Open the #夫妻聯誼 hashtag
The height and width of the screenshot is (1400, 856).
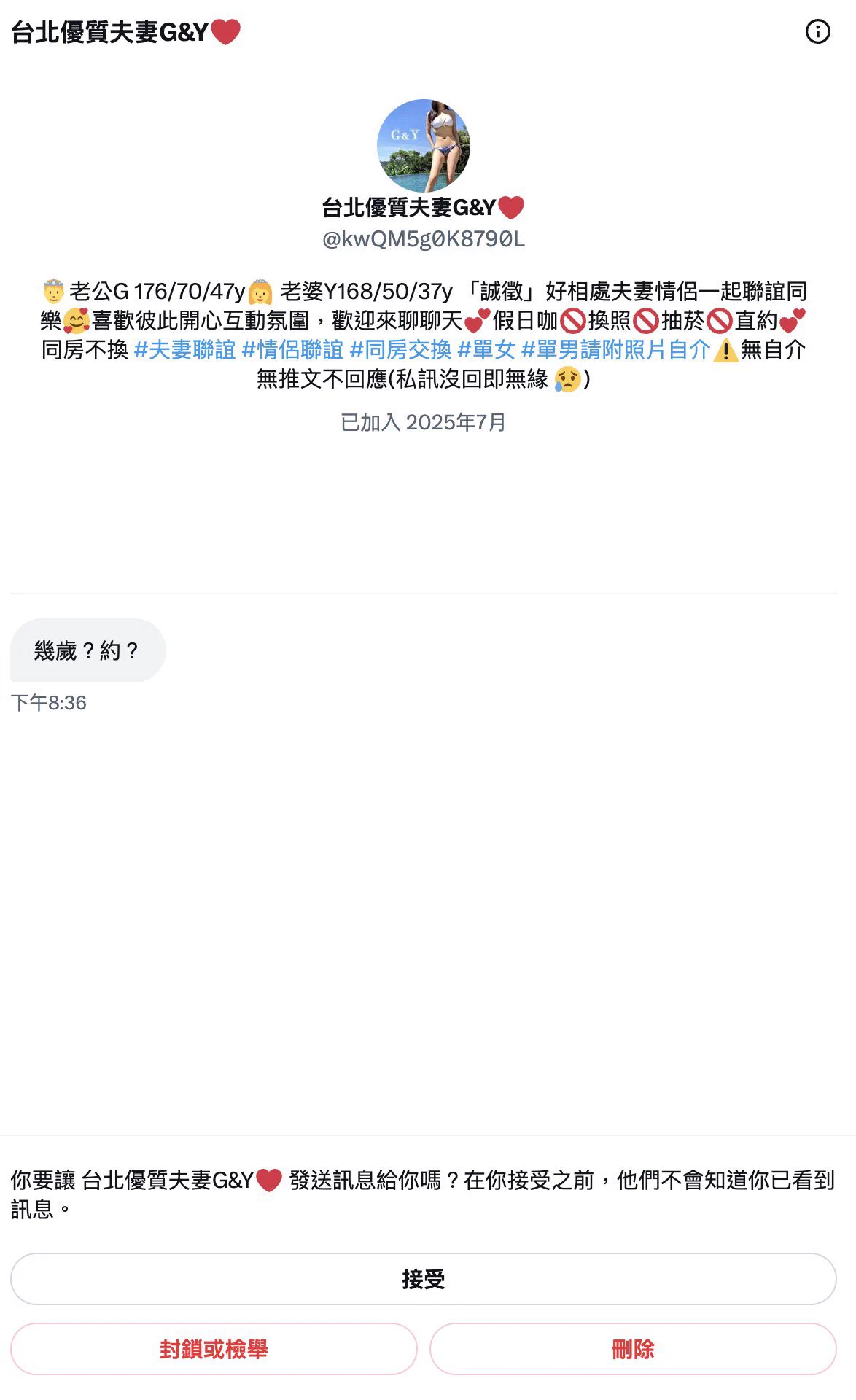click(x=185, y=350)
